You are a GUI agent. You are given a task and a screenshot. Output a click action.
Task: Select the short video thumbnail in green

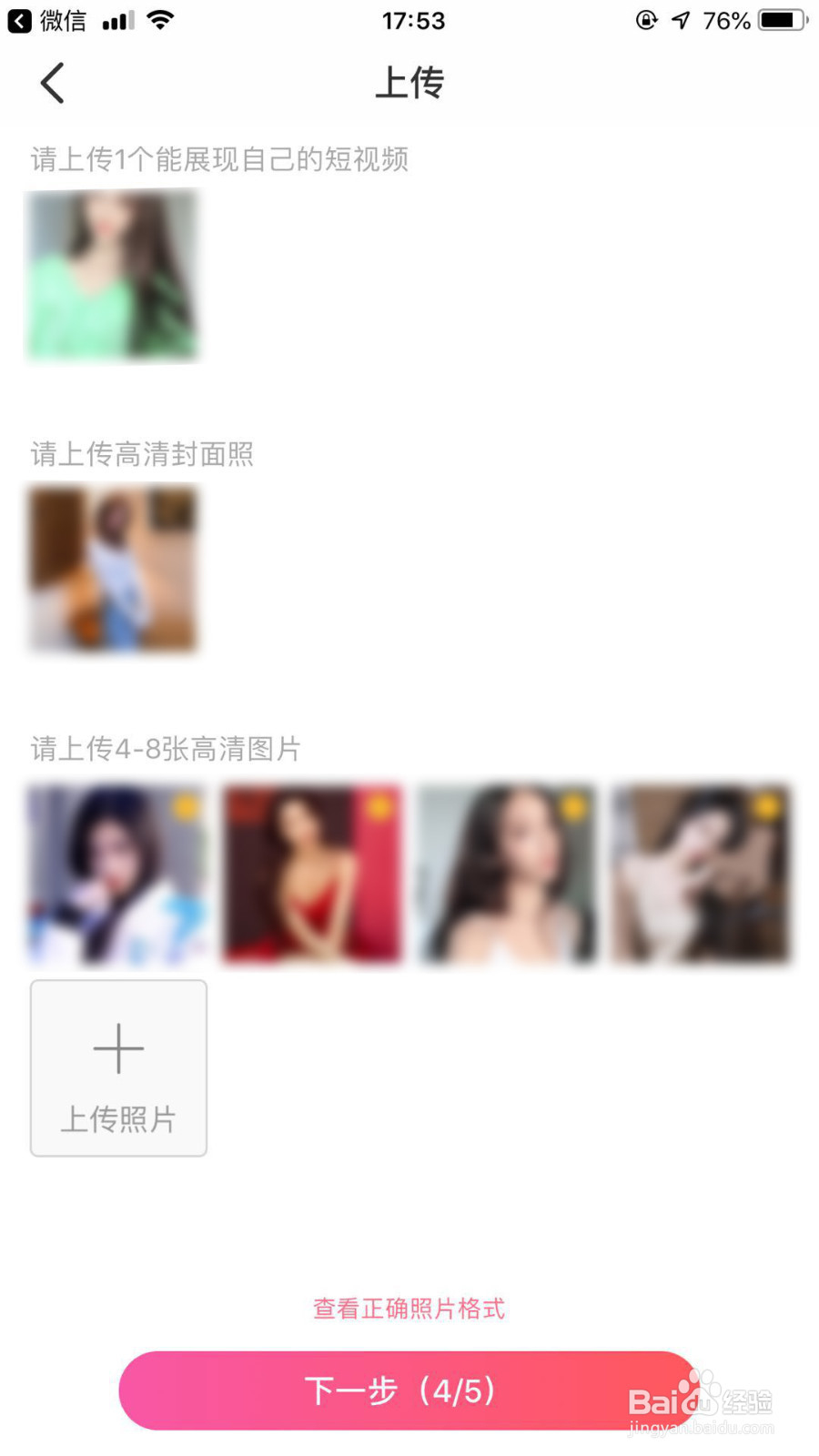coord(113,276)
